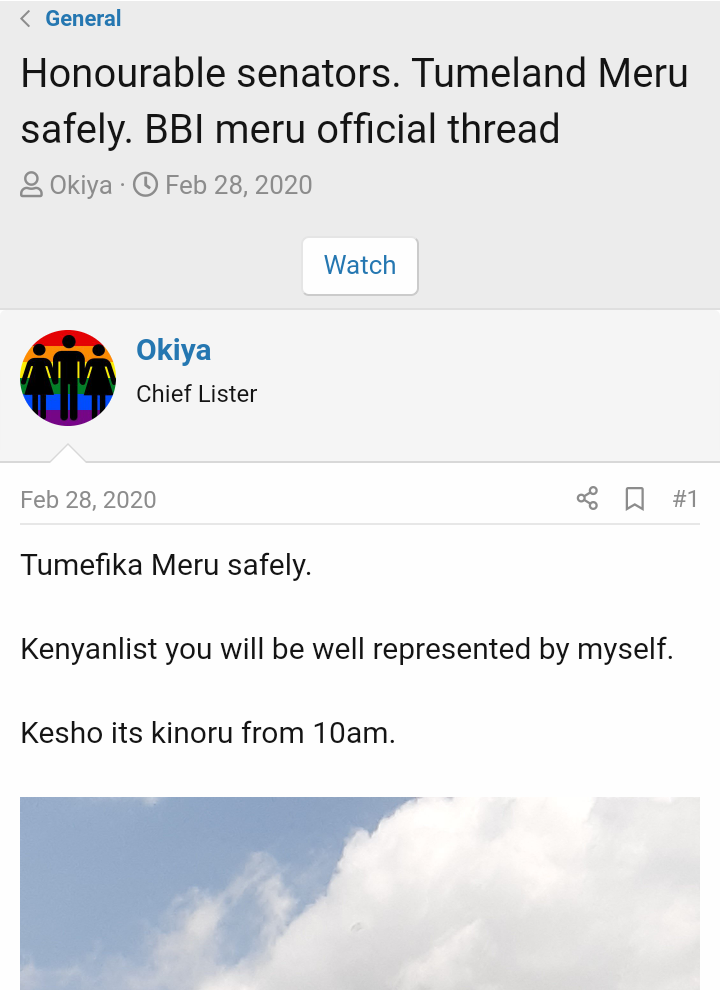
Task: View the attached sky photo
Action: (x=360, y=892)
